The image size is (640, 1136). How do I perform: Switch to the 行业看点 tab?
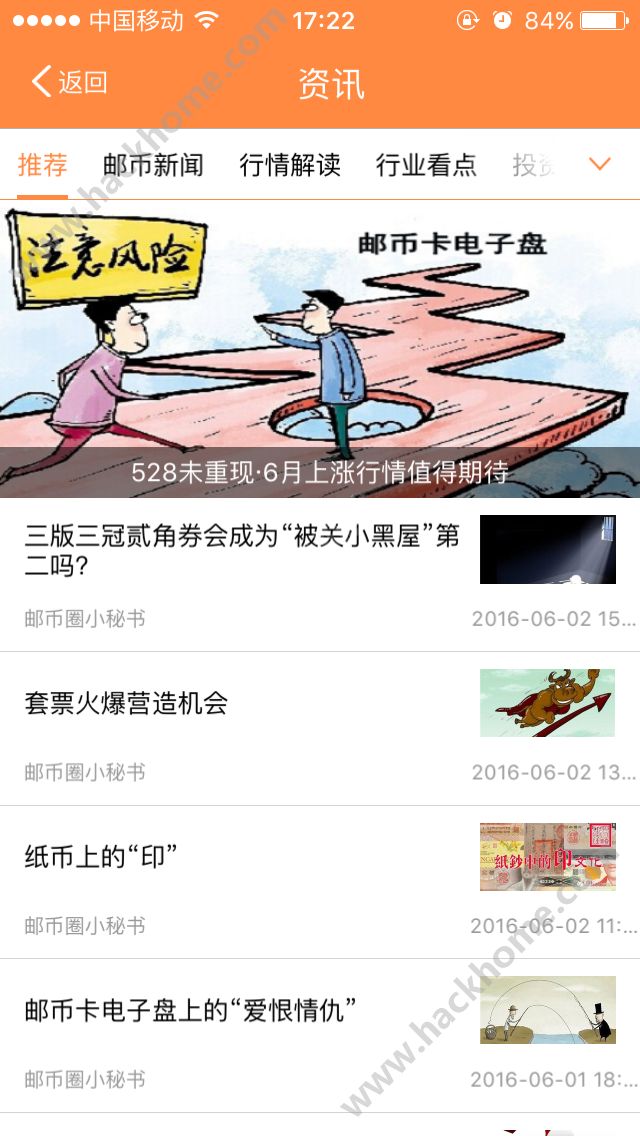[x=426, y=165]
